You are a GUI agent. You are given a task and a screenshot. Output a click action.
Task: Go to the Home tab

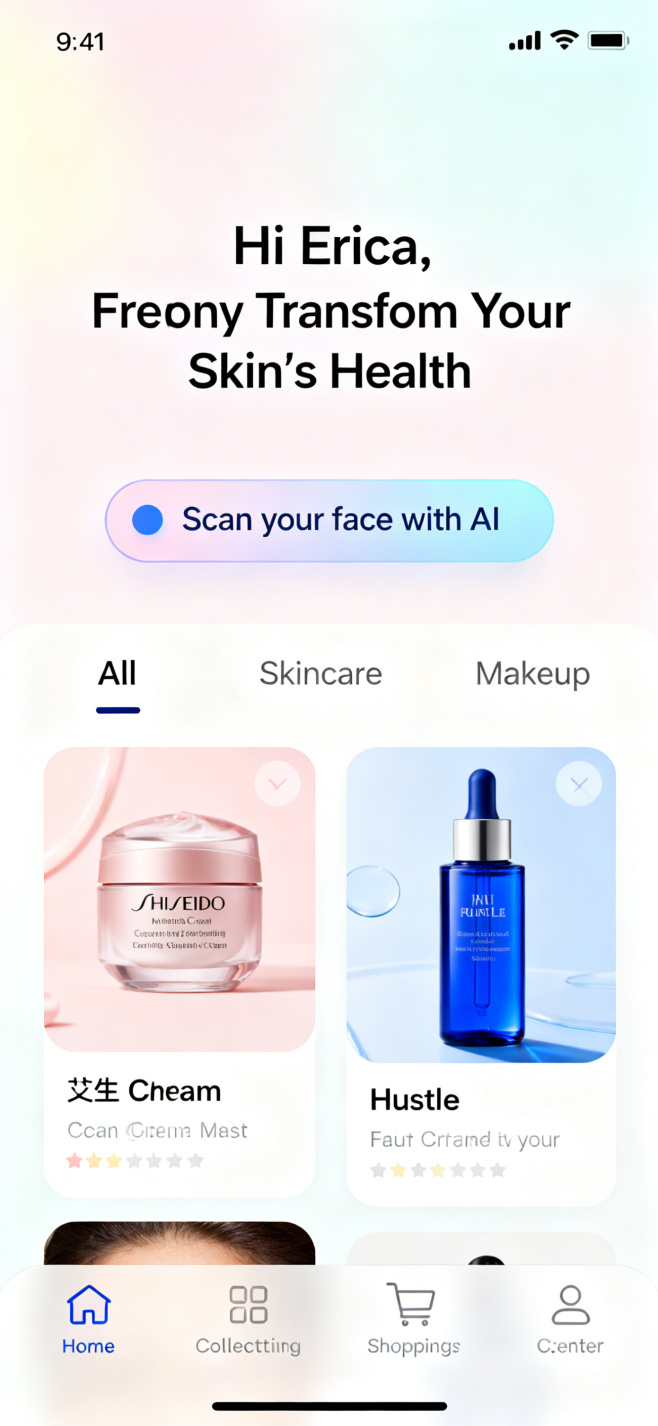[x=88, y=1320]
